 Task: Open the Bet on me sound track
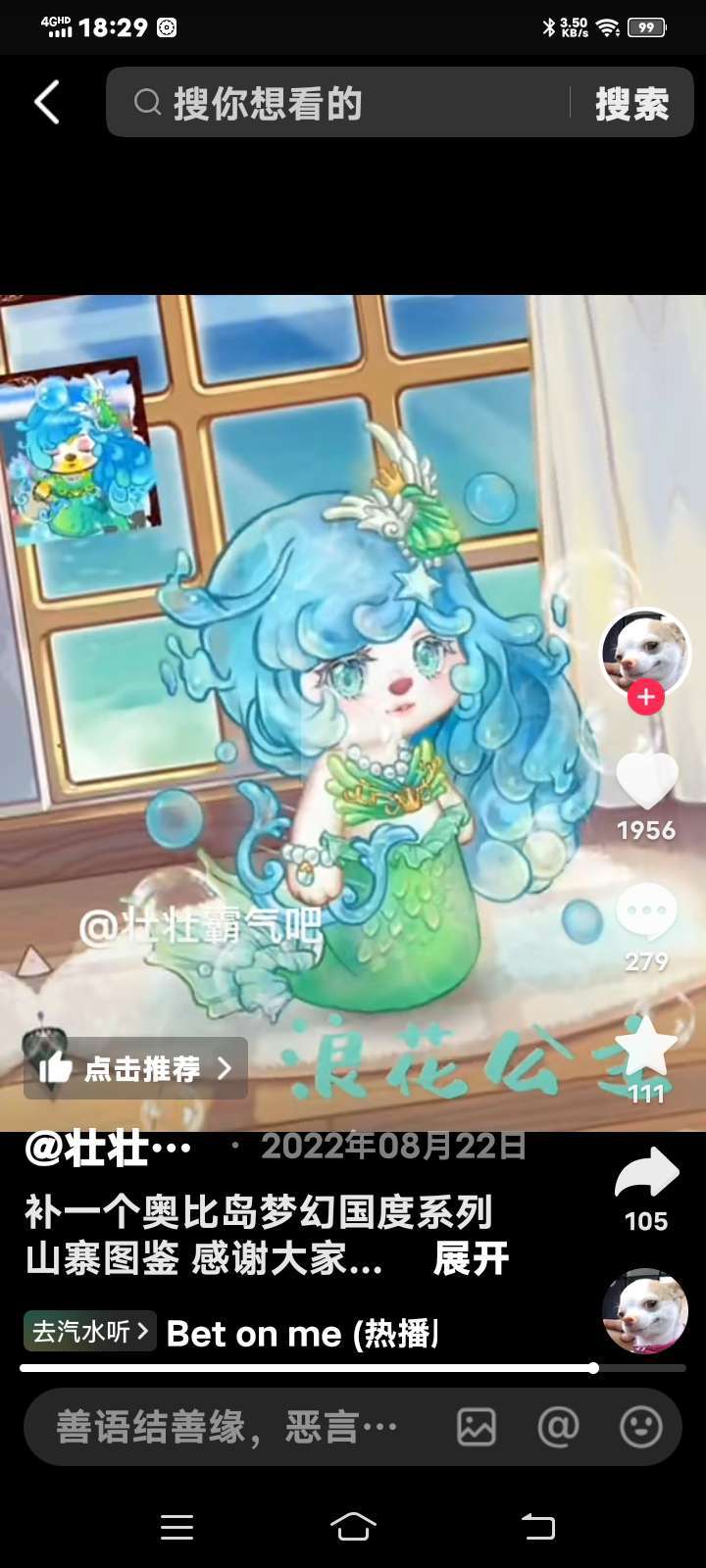click(302, 1333)
